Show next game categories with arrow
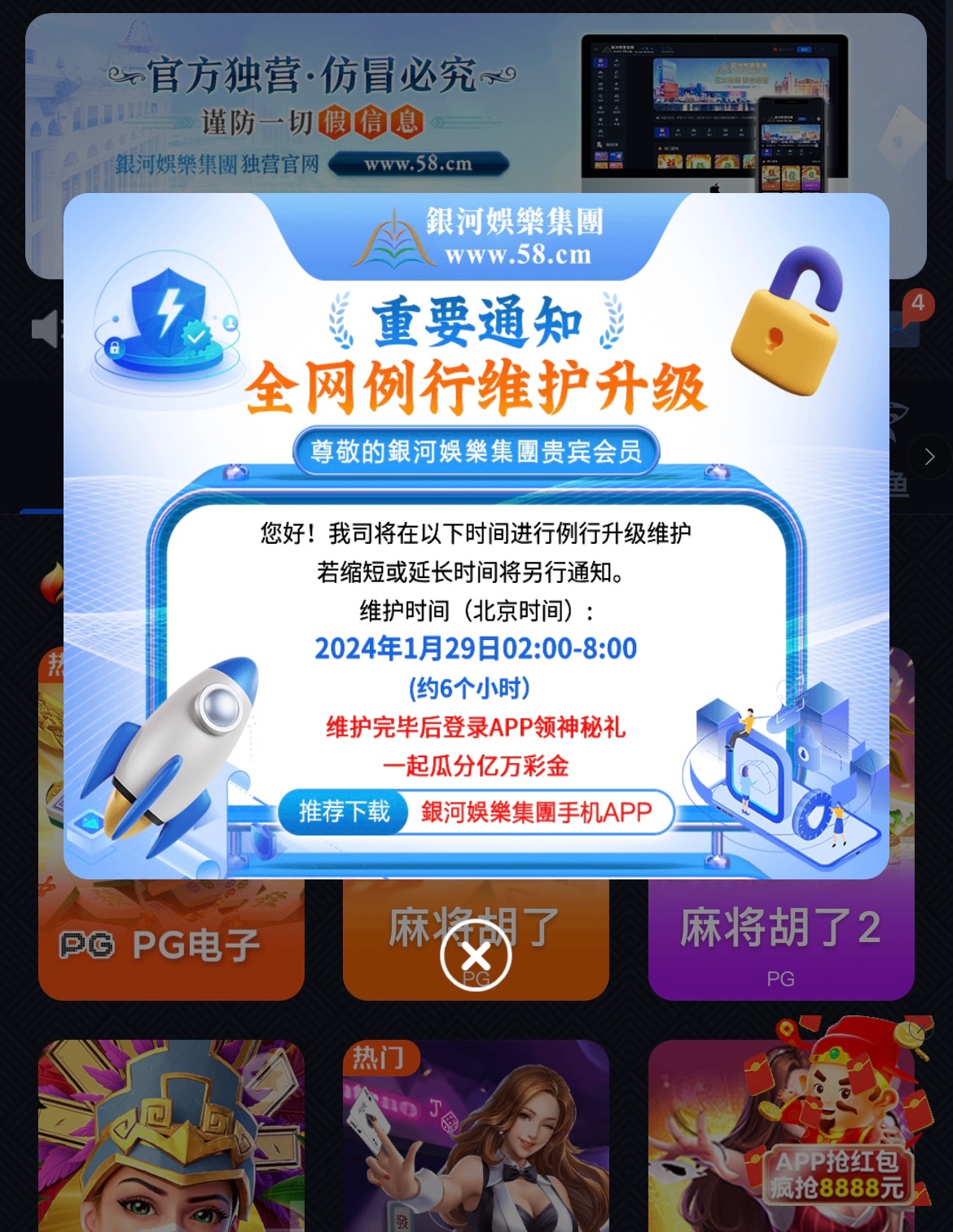This screenshot has width=953, height=1232. tap(929, 457)
